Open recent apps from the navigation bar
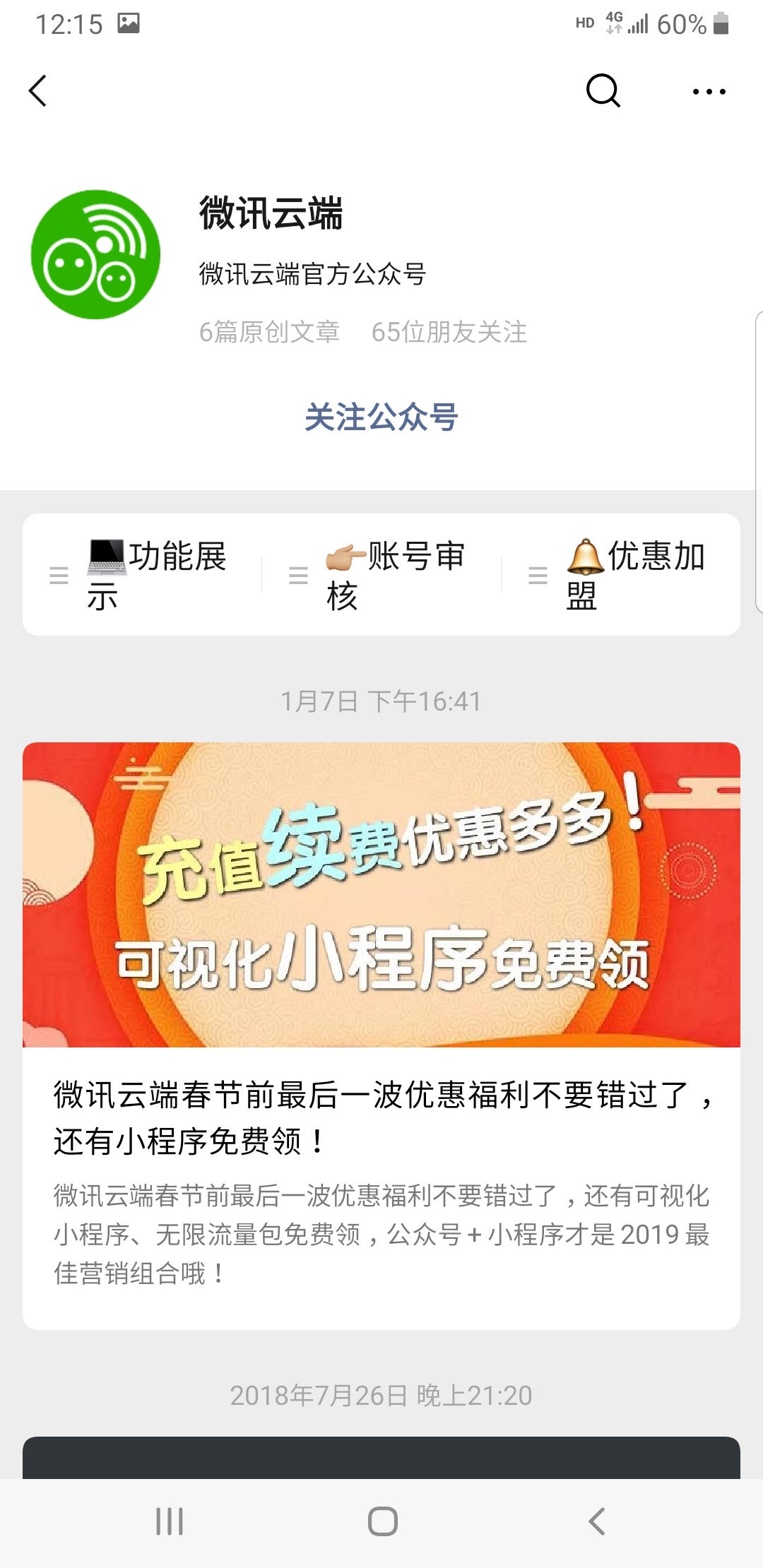 (170, 1521)
